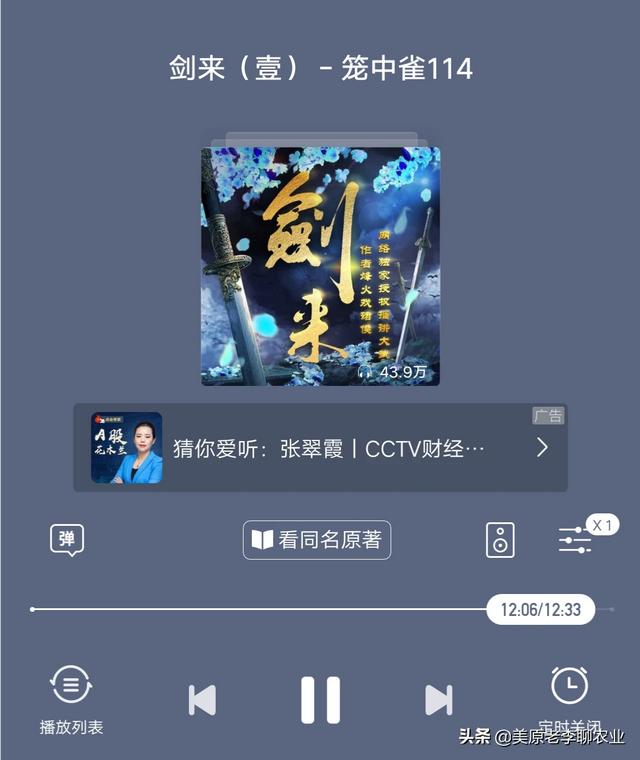Screen dimensions: 640x760
Task: Open the speaker output icon
Action: tap(500, 540)
